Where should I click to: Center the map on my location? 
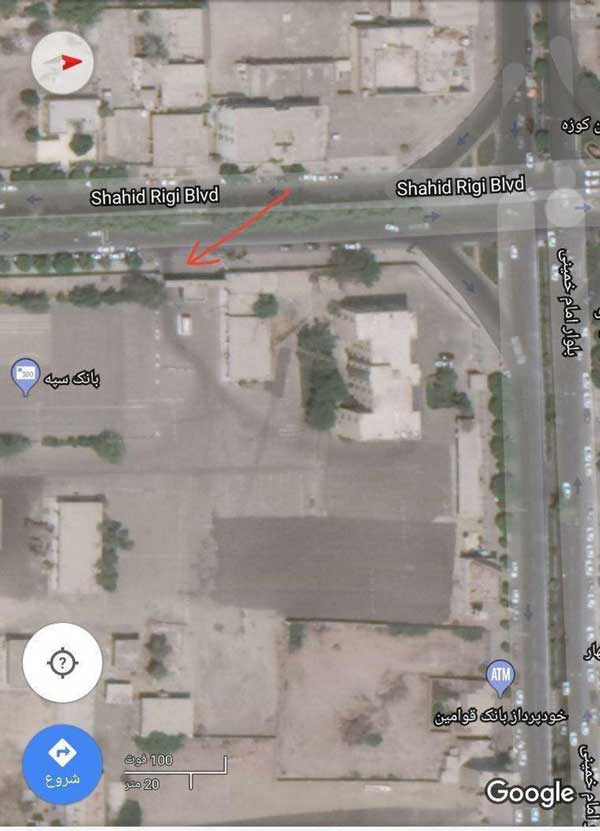(x=62, y=661)
